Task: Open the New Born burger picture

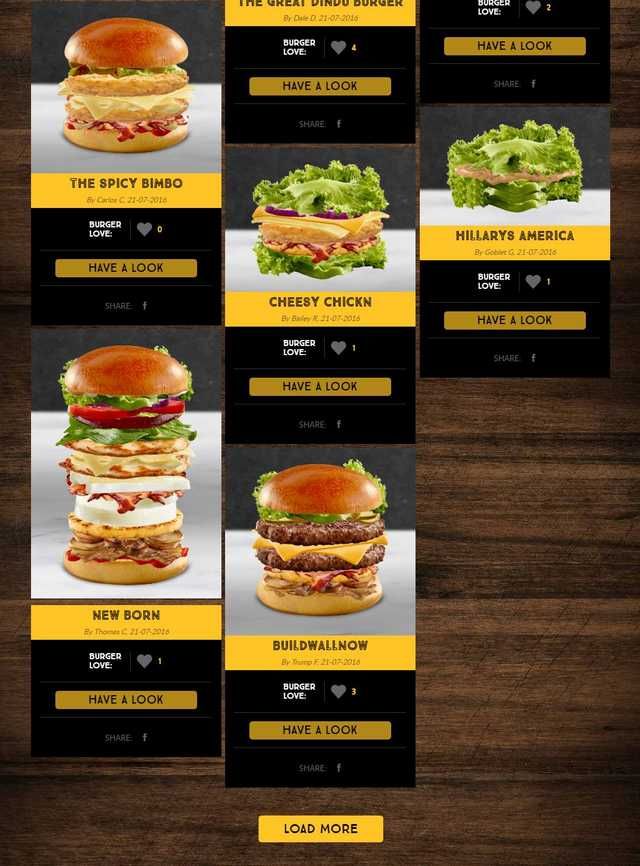Action: pos(126,465)
